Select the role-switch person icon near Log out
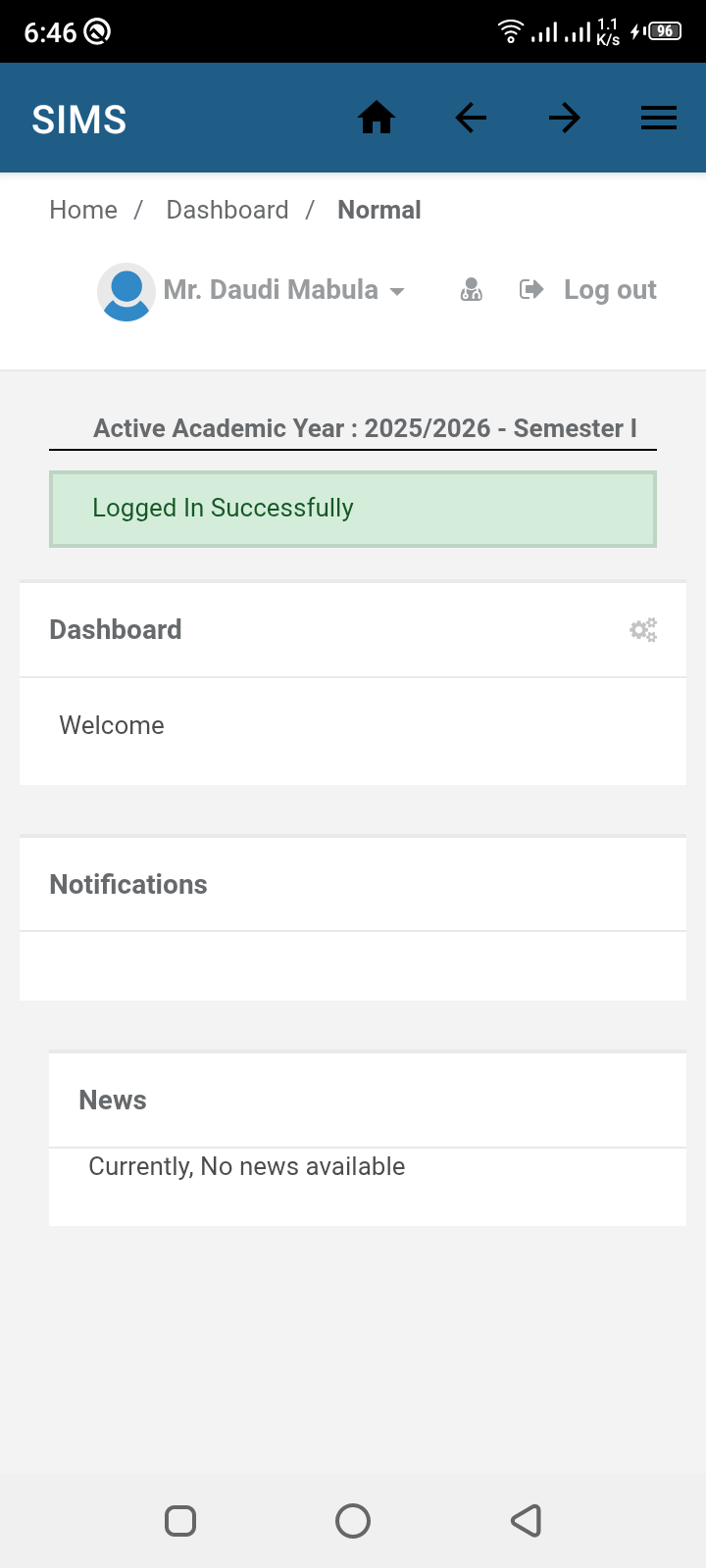 click(471, 289)
